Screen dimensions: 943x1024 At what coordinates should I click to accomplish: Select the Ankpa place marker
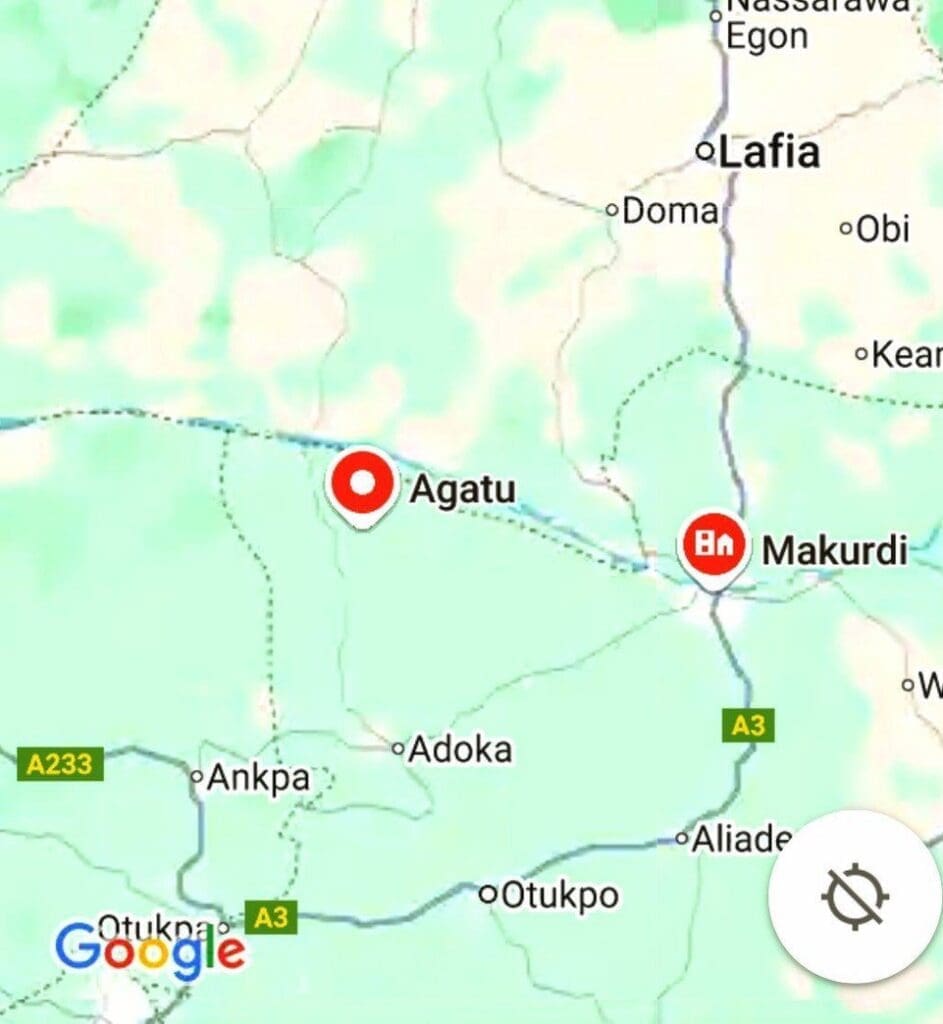[198, 777]
